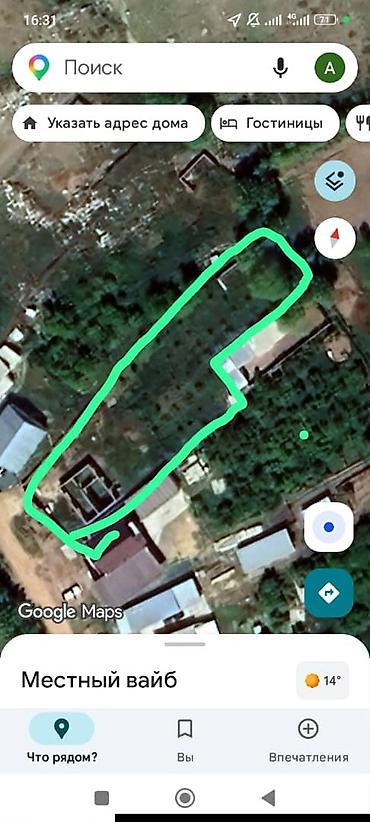
Task: Open the directions button
Action: click(x=329, y=593)
